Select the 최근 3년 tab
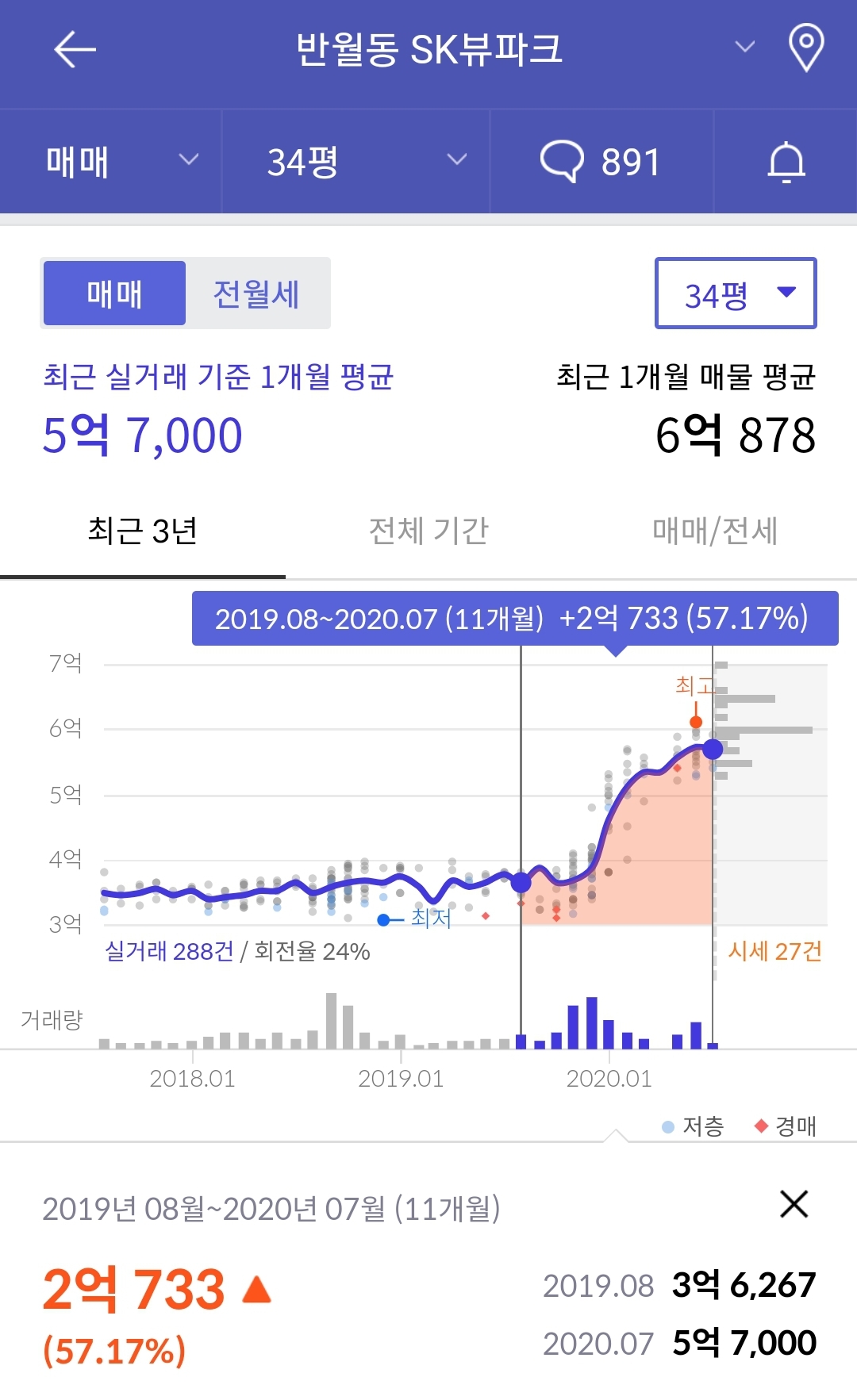Viewport: 857px width, 1400px height. tap(143, 531)
